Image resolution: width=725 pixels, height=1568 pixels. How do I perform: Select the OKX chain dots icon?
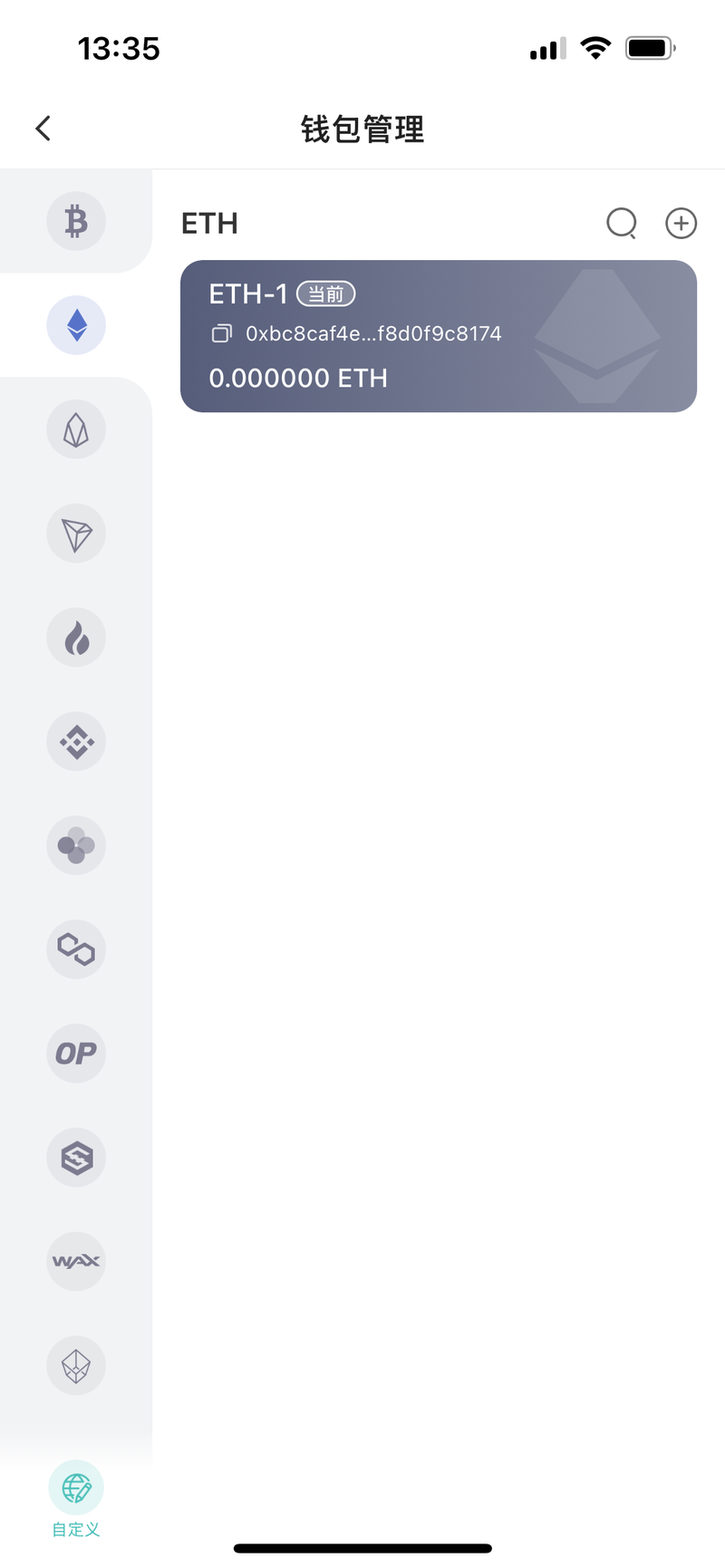(x=76, y=845)
